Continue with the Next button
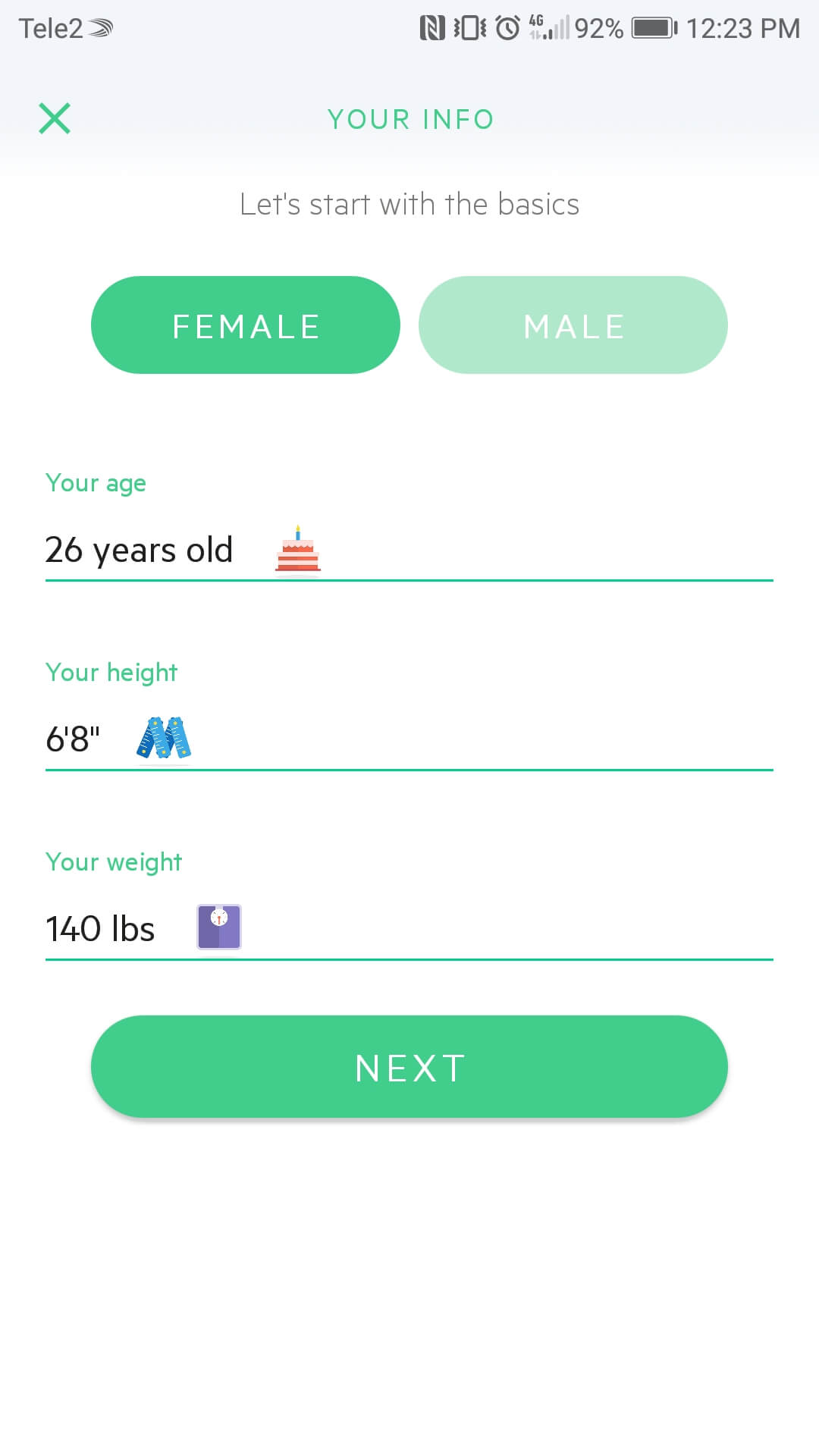The height and width of the screenshot is (1456, 819). (409, 1067)
